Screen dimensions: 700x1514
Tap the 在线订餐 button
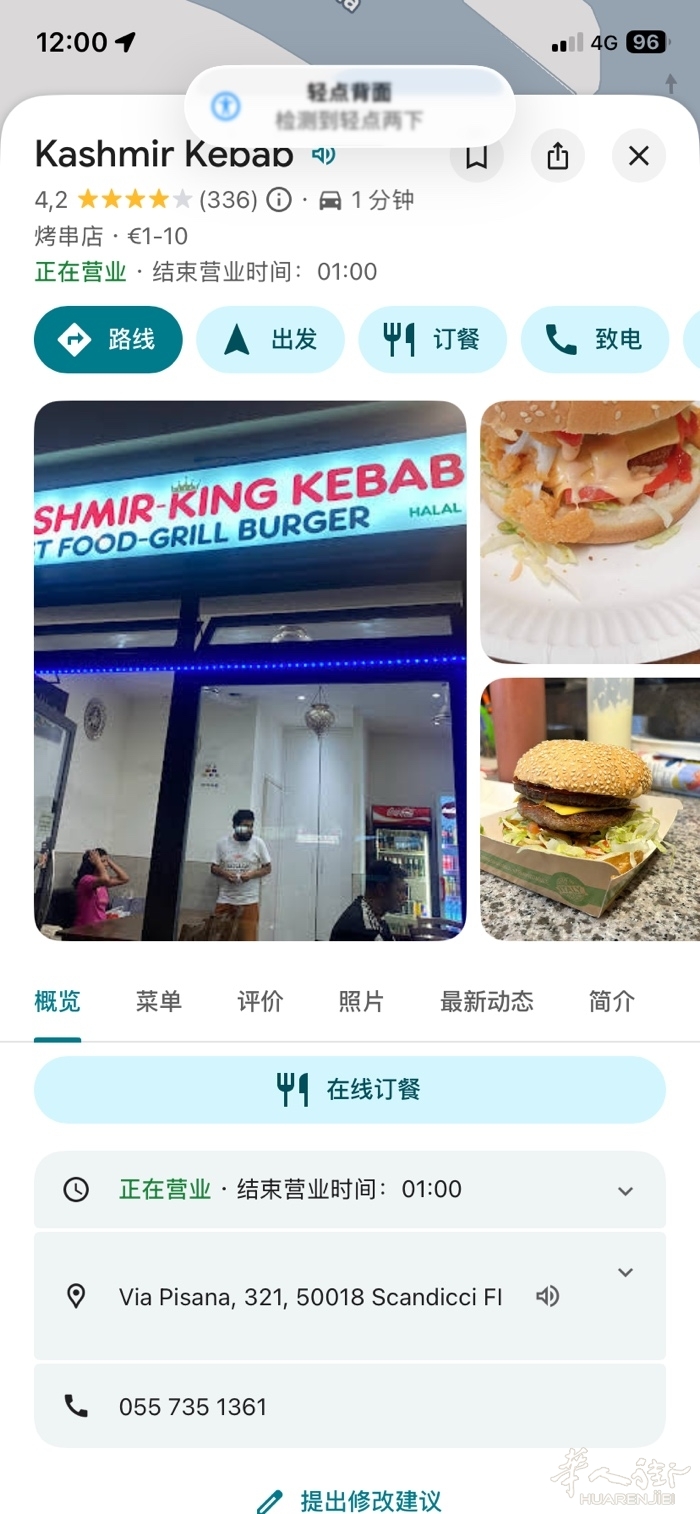350,1089
